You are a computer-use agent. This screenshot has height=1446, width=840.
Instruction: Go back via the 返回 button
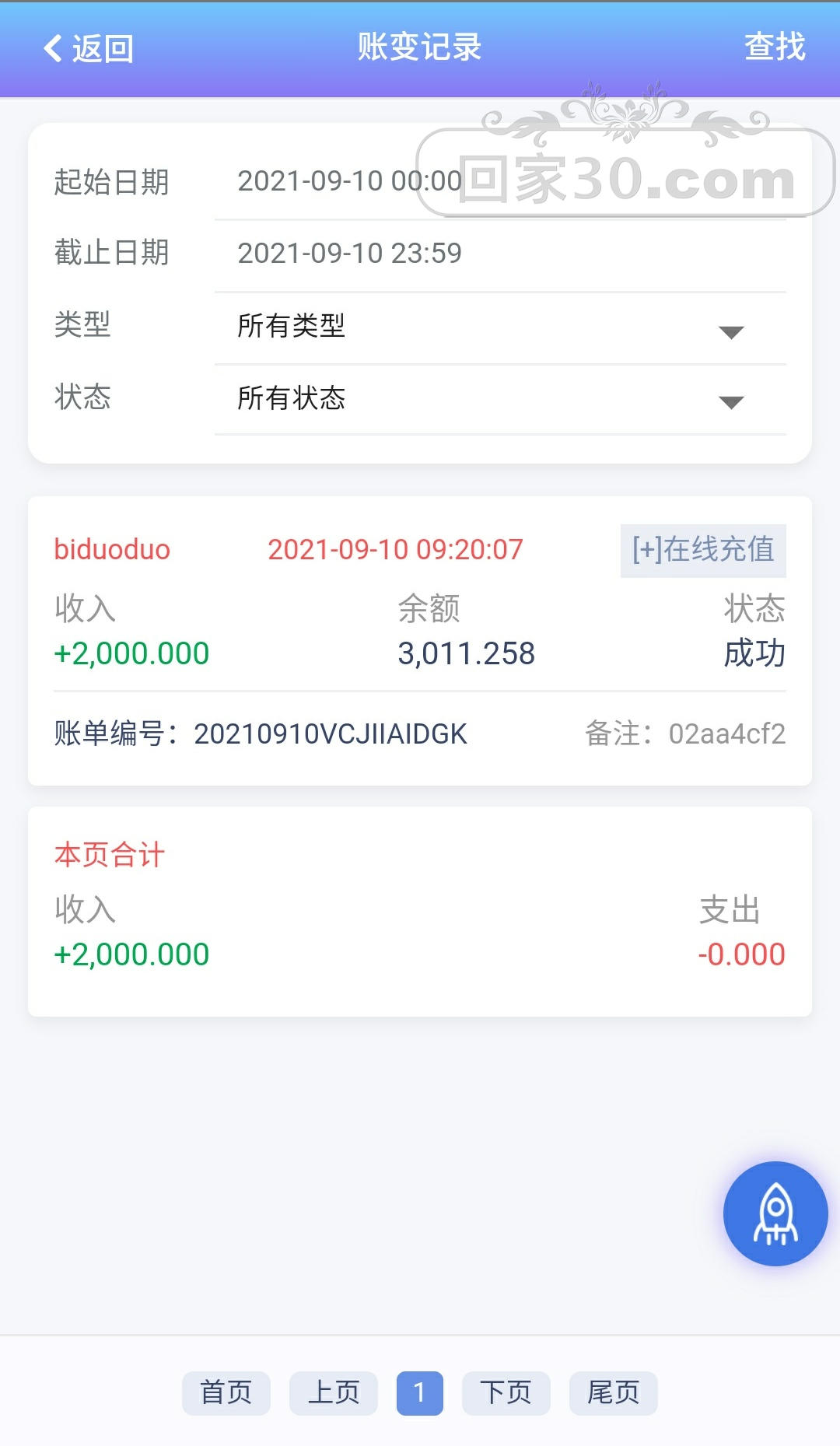coord(88,48)
